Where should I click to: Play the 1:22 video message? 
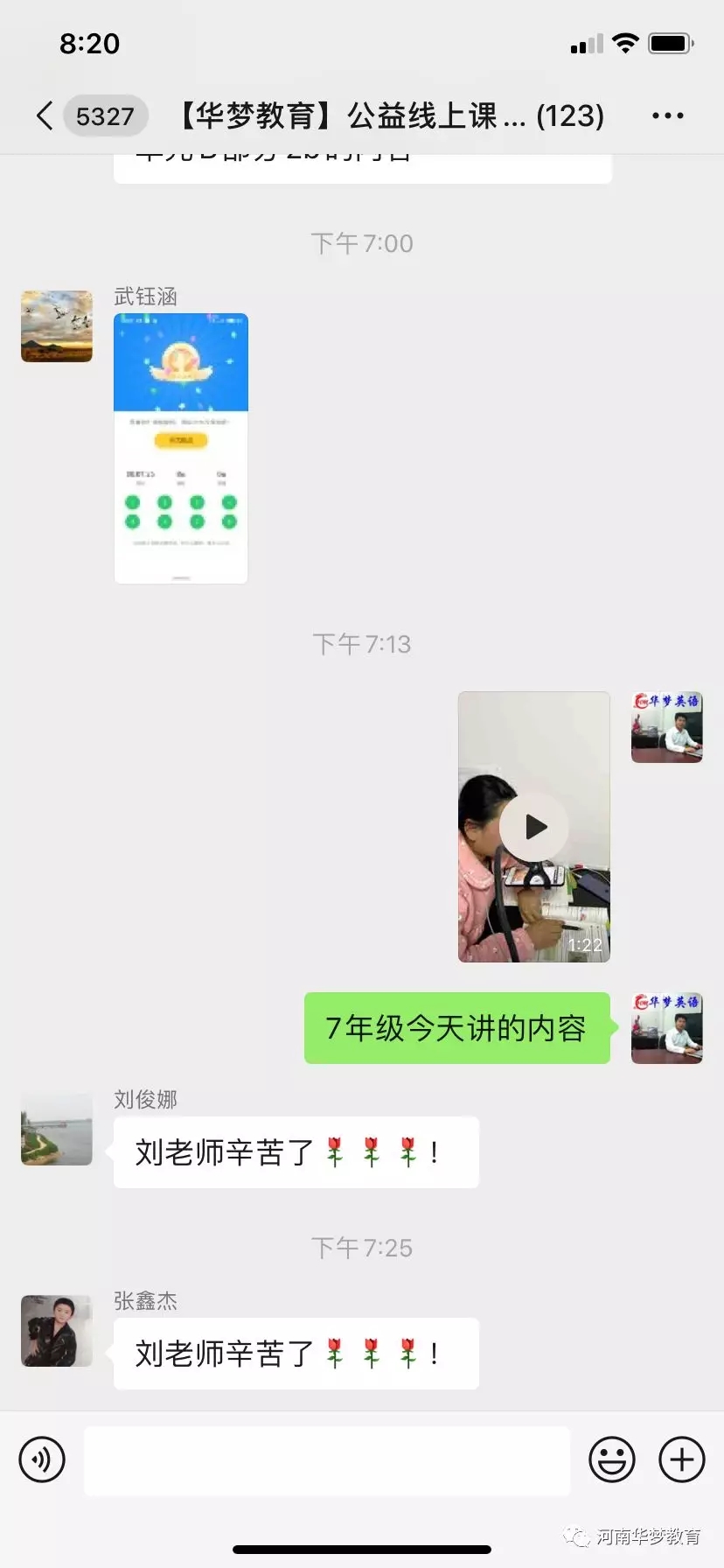click(x=534, y=827)
